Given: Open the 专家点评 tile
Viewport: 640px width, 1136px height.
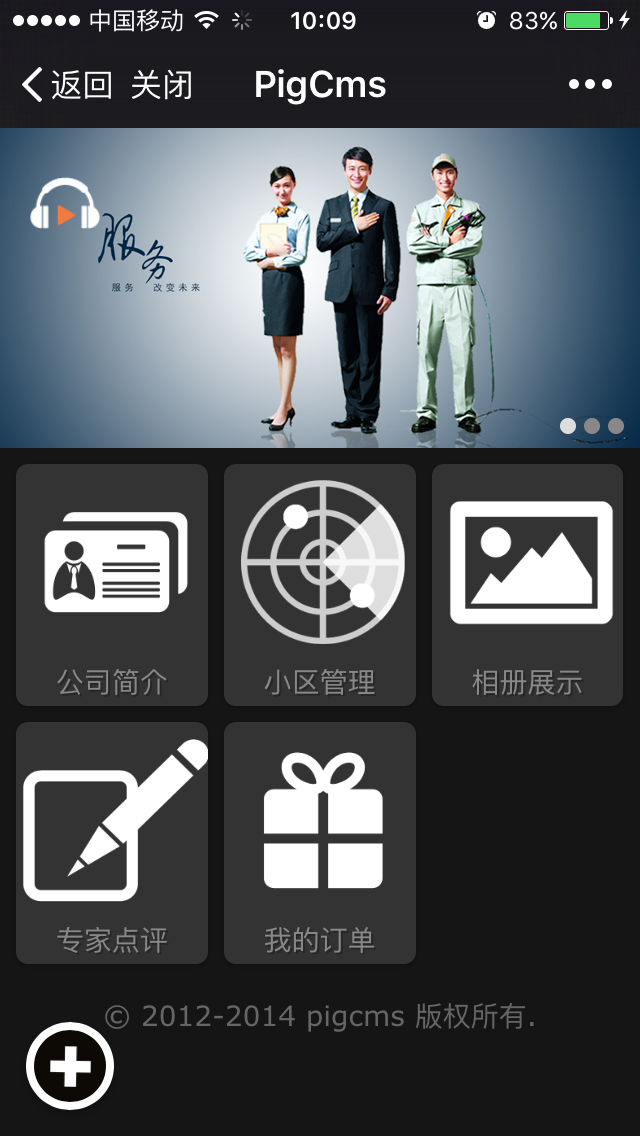Looking at the screenshot, I should (x=112, y=843).
